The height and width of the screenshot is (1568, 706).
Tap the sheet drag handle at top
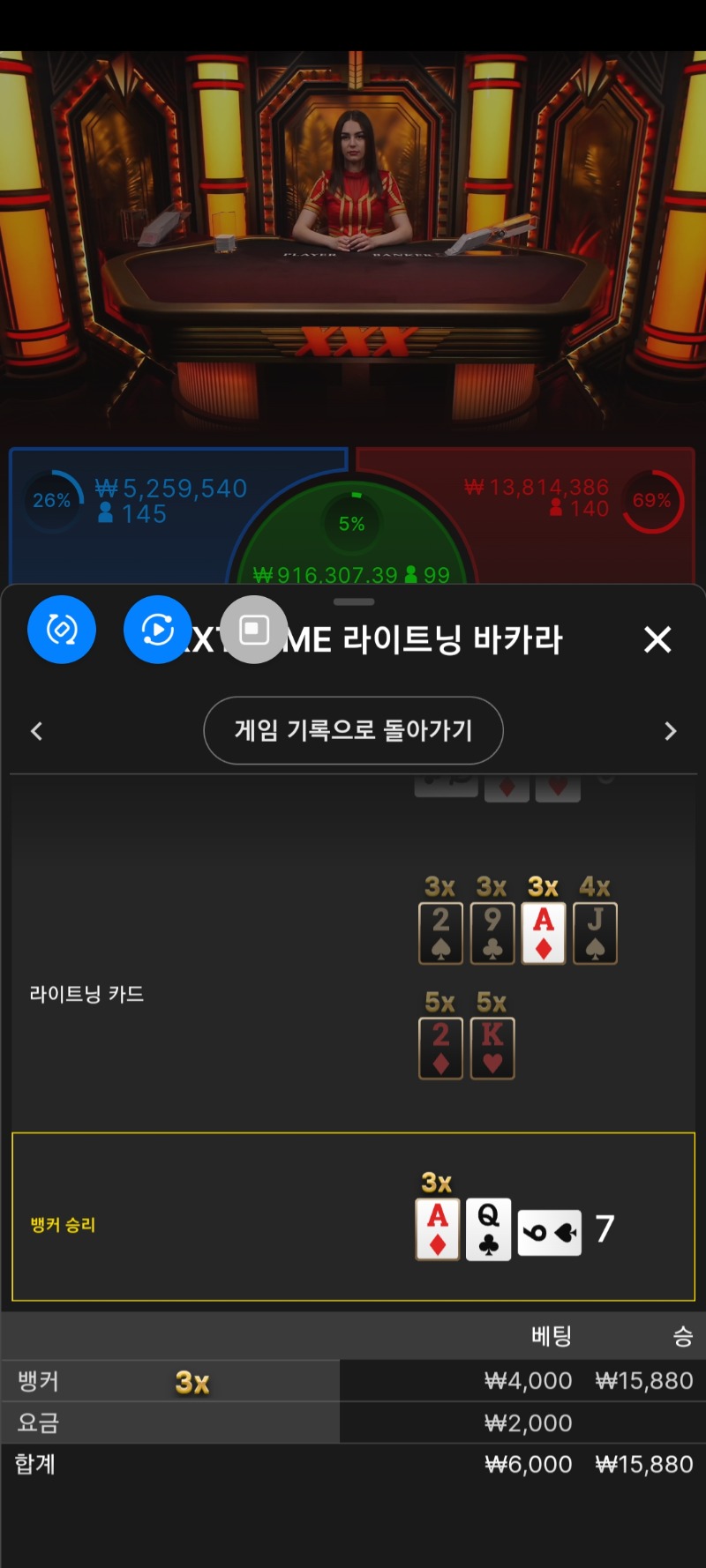click(354, 601)
